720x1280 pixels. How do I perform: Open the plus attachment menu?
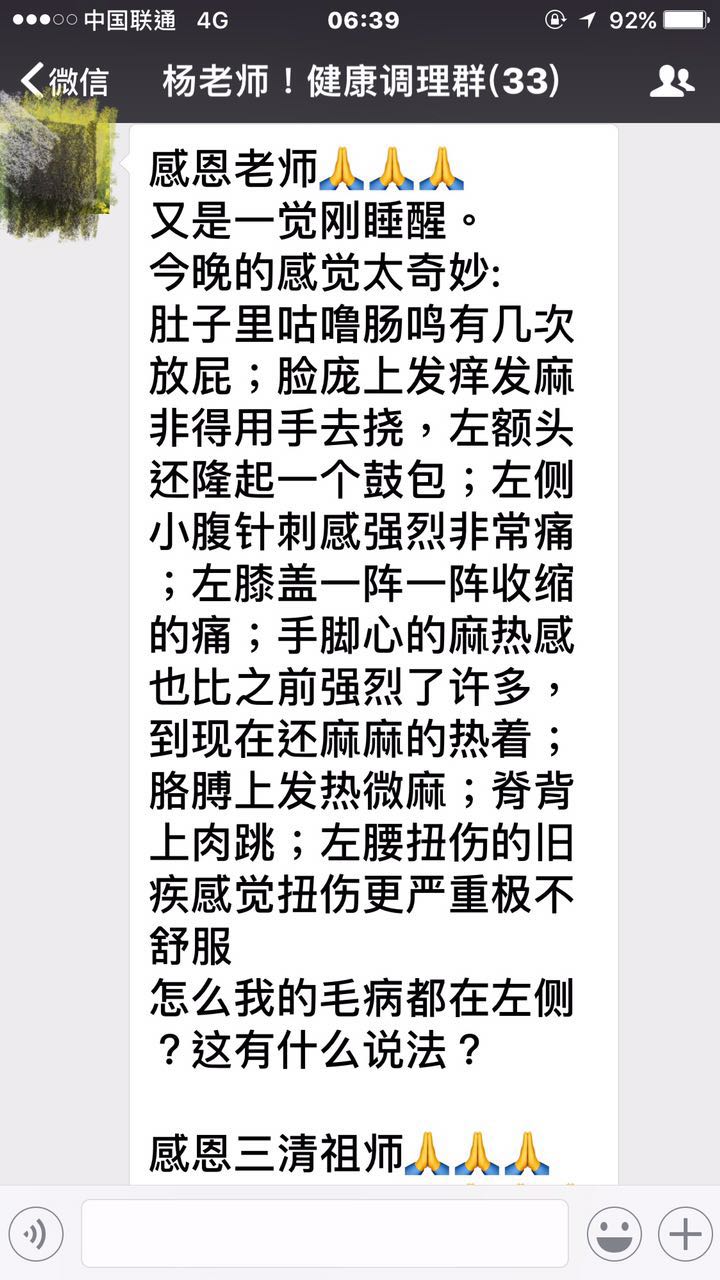point(684,1234)
